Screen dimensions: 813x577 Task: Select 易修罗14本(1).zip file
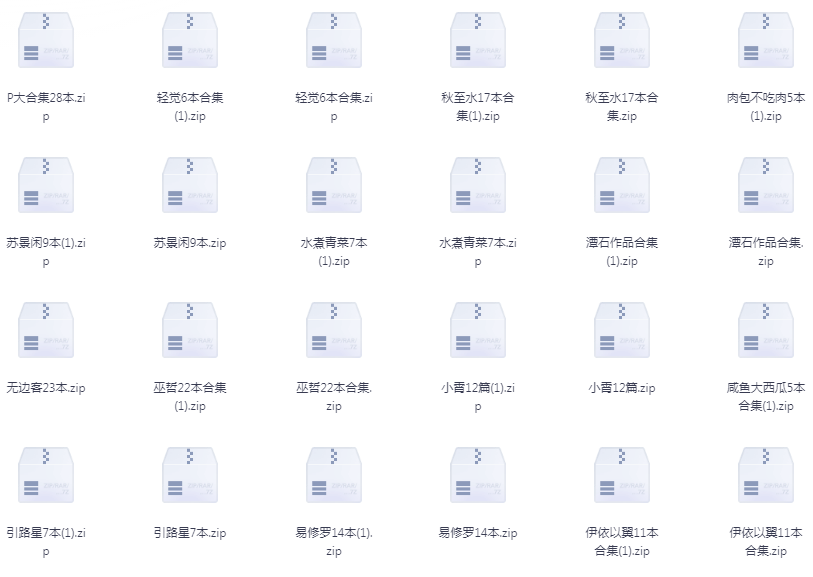tap(334, 476)
